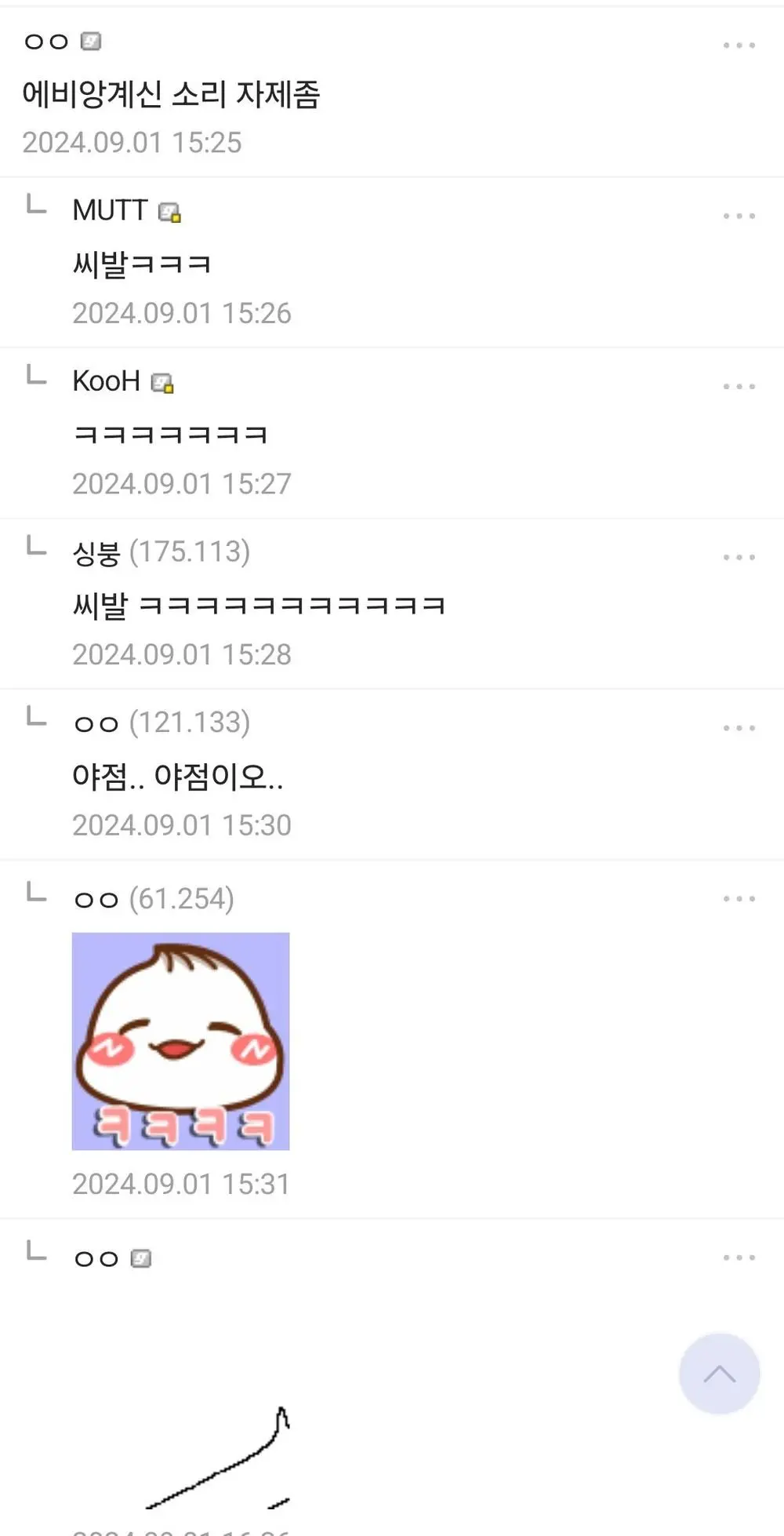Open KooH's user profile

[107, 381]
